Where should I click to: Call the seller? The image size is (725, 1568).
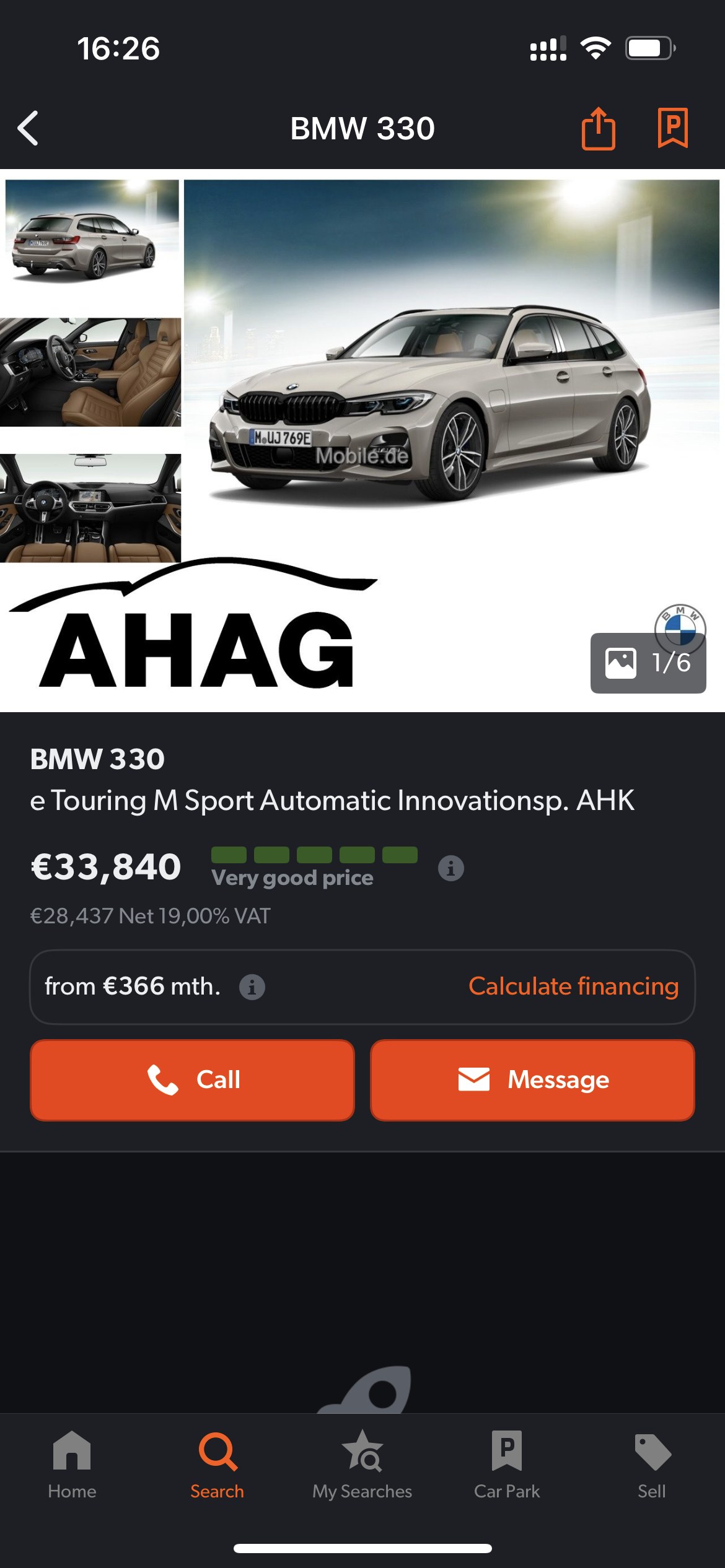193,1080
